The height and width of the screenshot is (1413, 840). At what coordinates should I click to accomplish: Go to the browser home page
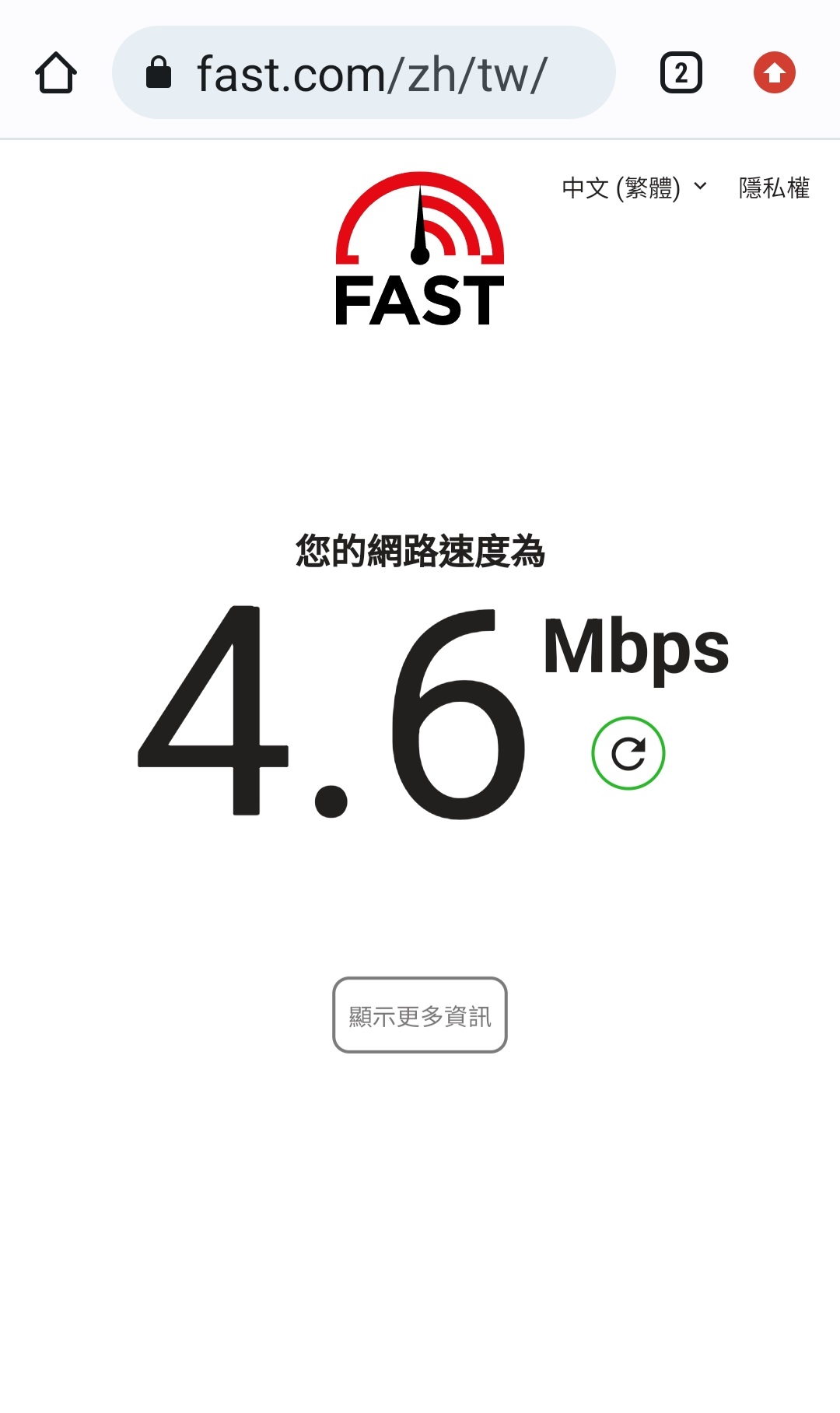click(x=56, y=73)
